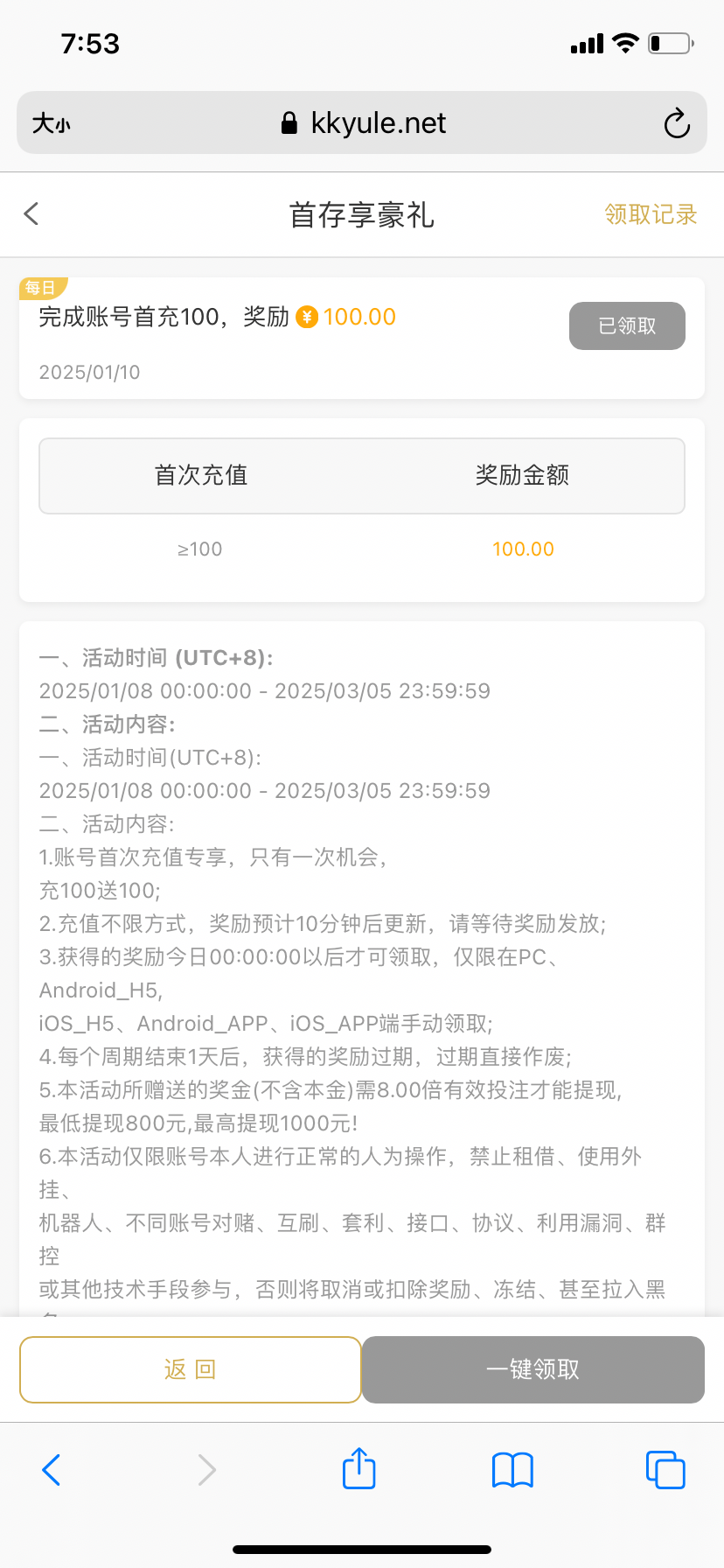
Task: Open the 大小 text size menu
Action: coord(52,123)
